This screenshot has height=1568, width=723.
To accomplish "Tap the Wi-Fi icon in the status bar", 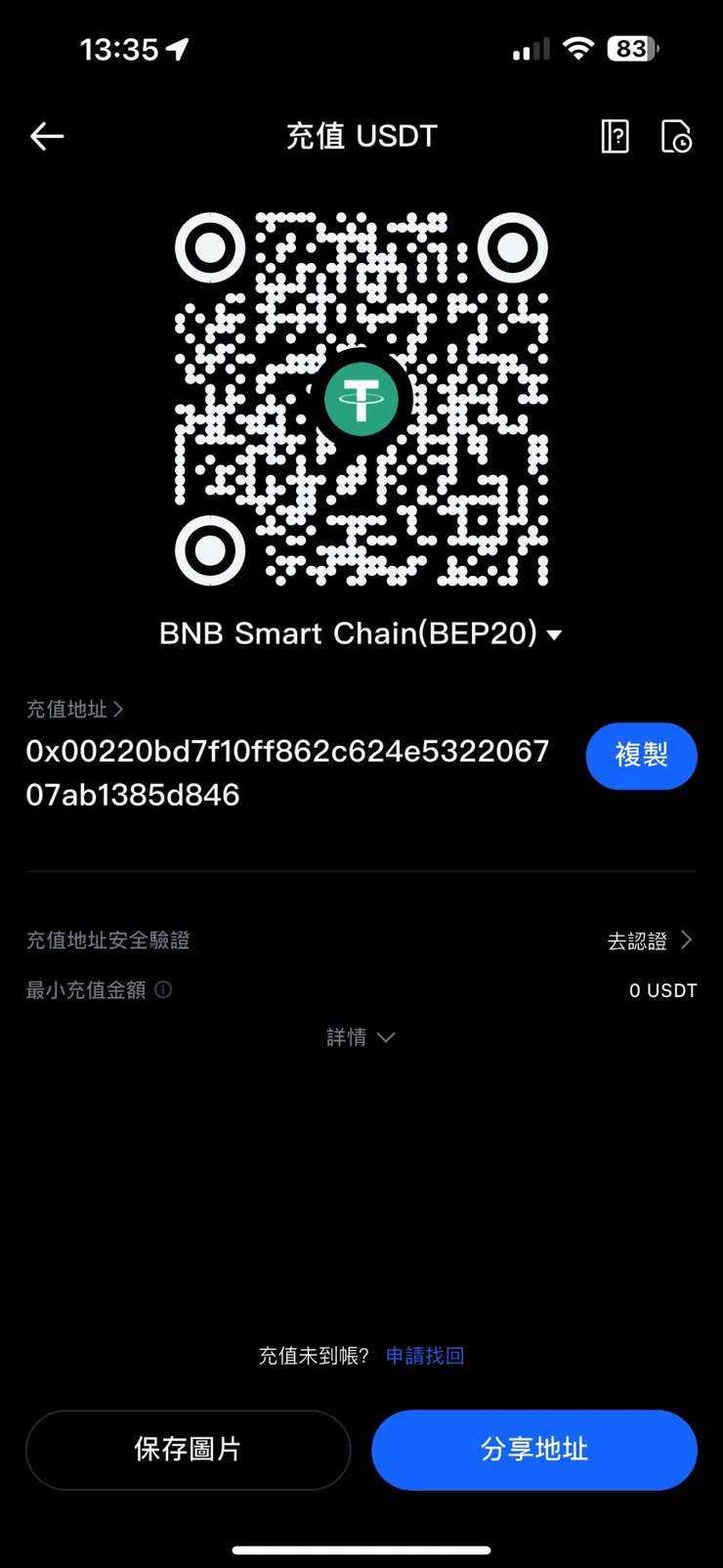I will point(578,47).
